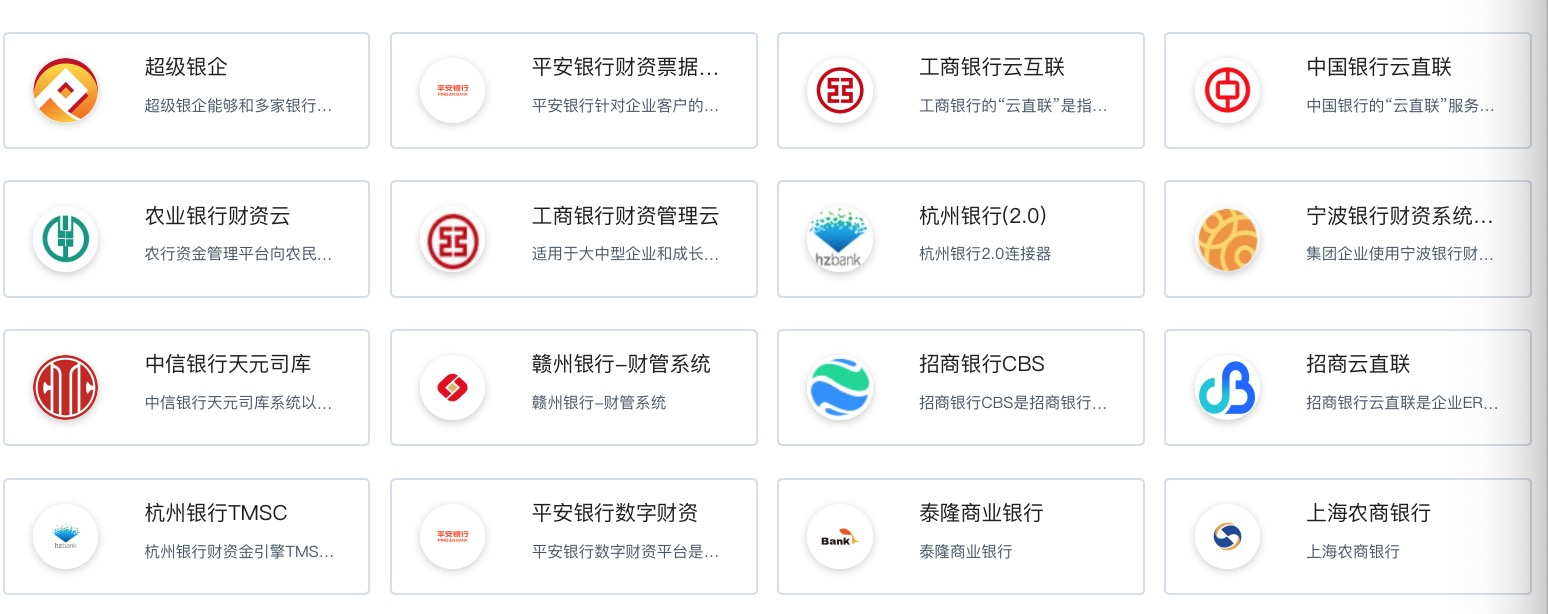Select 赣州银行-财管系统 card
Viewport: 1548px width, 614px height.
click(573, 387)
